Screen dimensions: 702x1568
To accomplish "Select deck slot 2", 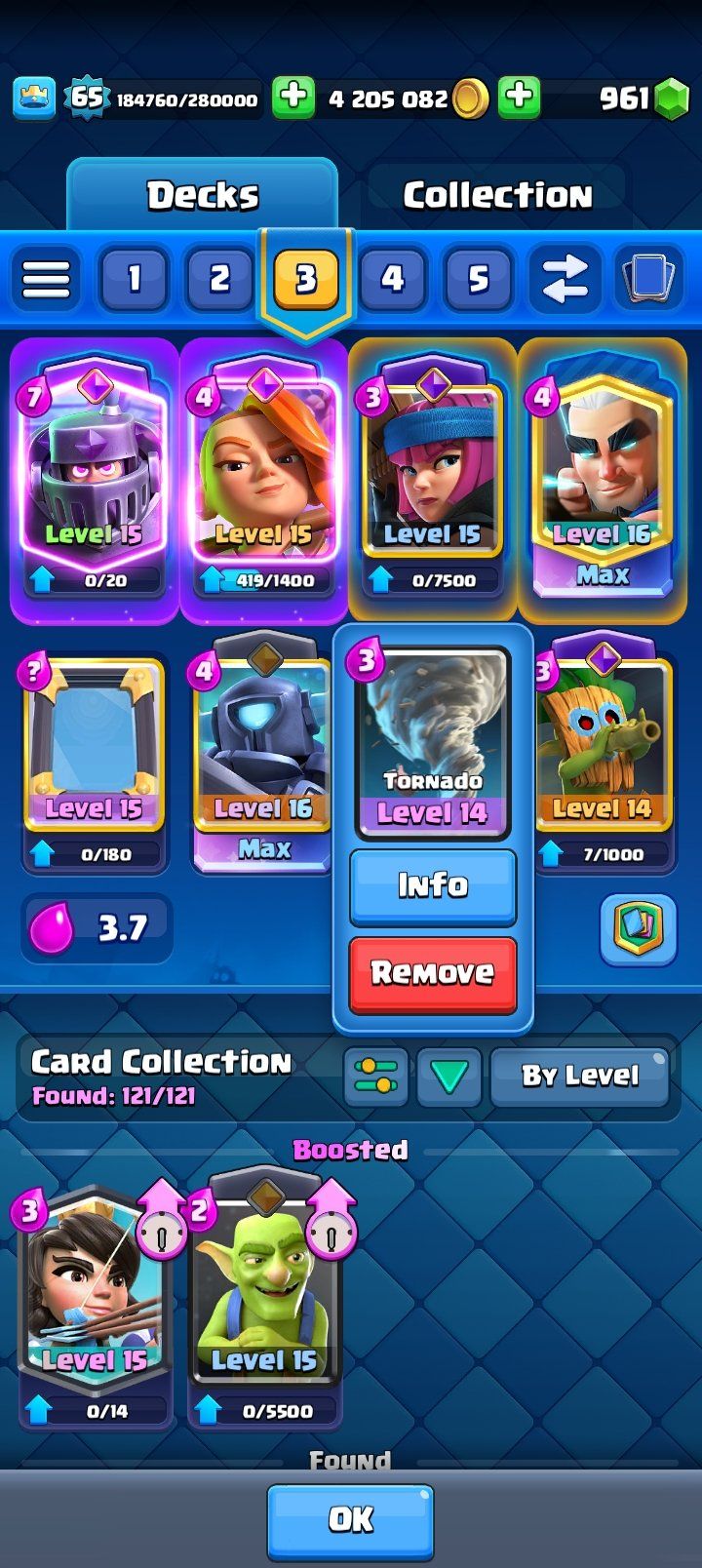I will pos(219,280).
